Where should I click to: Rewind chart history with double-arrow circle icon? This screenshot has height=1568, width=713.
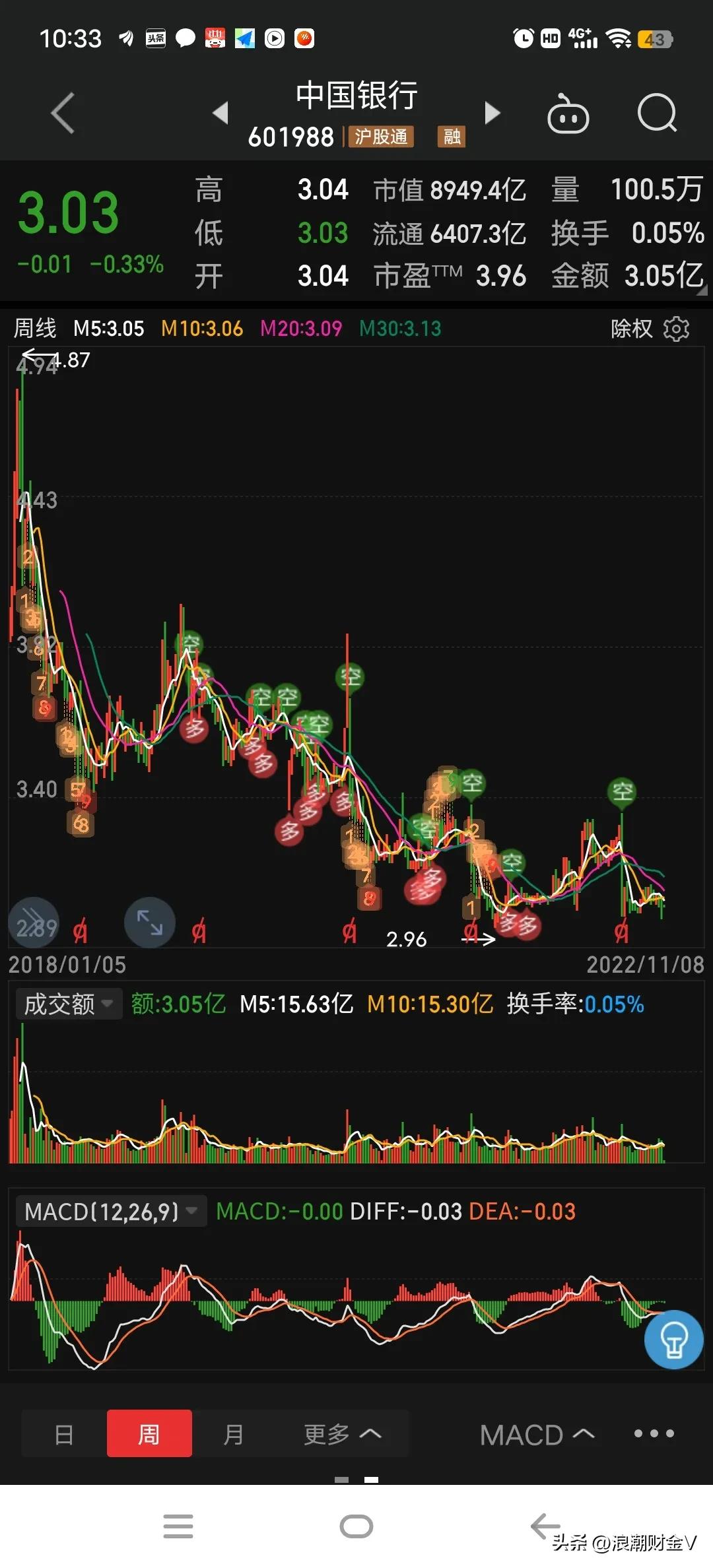click(x=33, y=923)
